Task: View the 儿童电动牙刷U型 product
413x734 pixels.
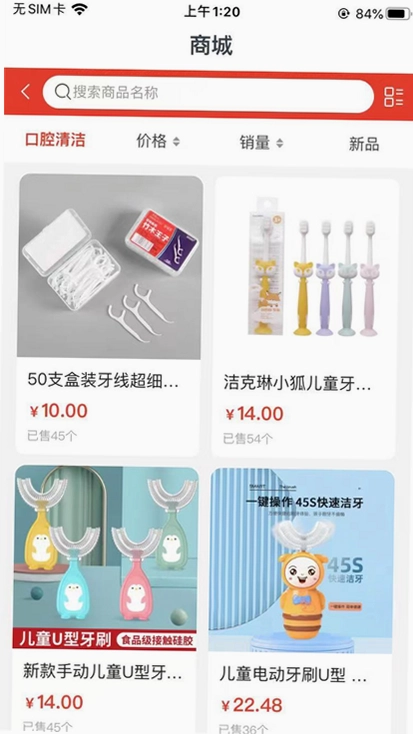Action: pyautogui.click(x=301, y=602)
